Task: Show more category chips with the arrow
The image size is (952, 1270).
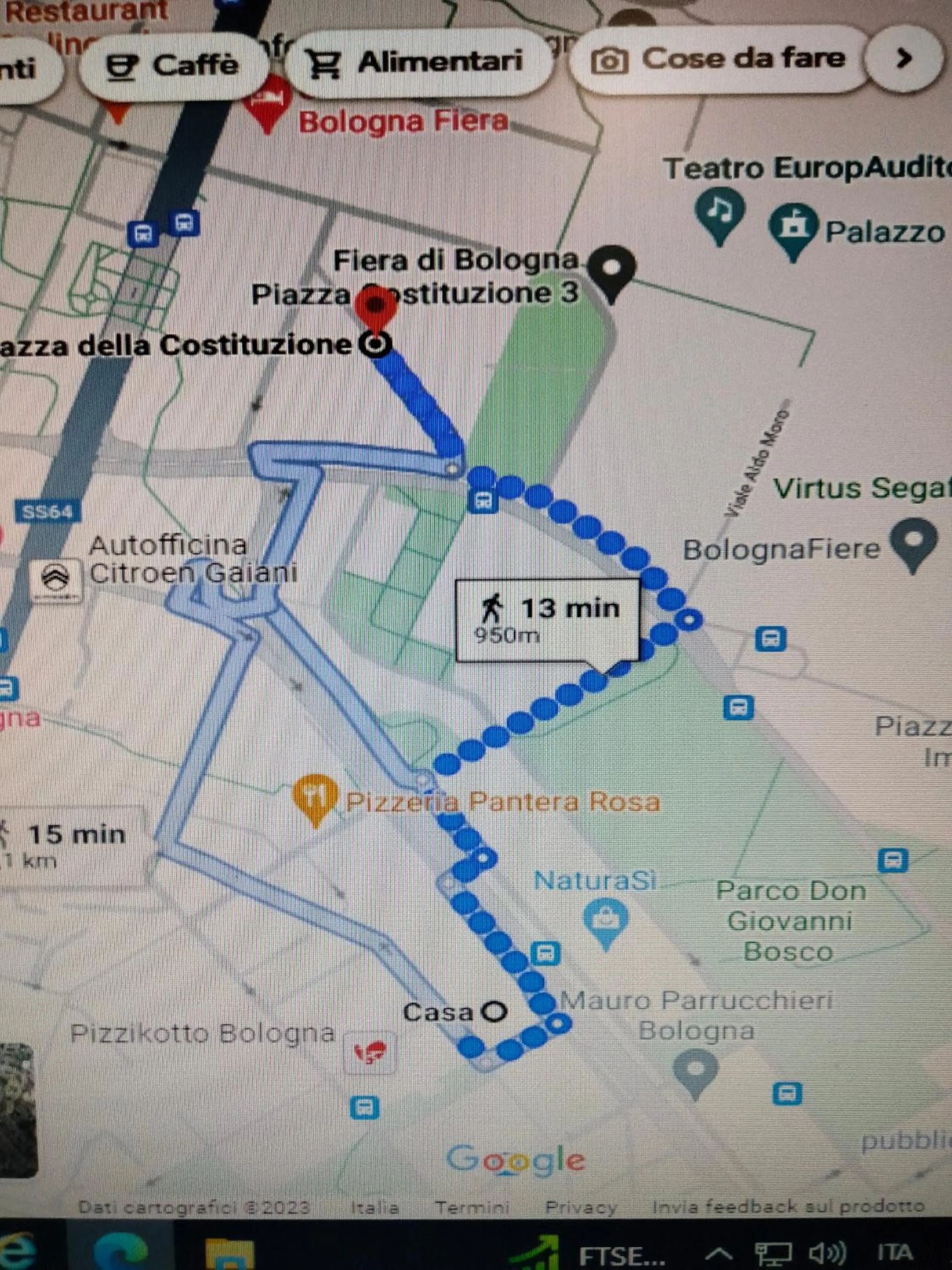Action: point(904,58)
